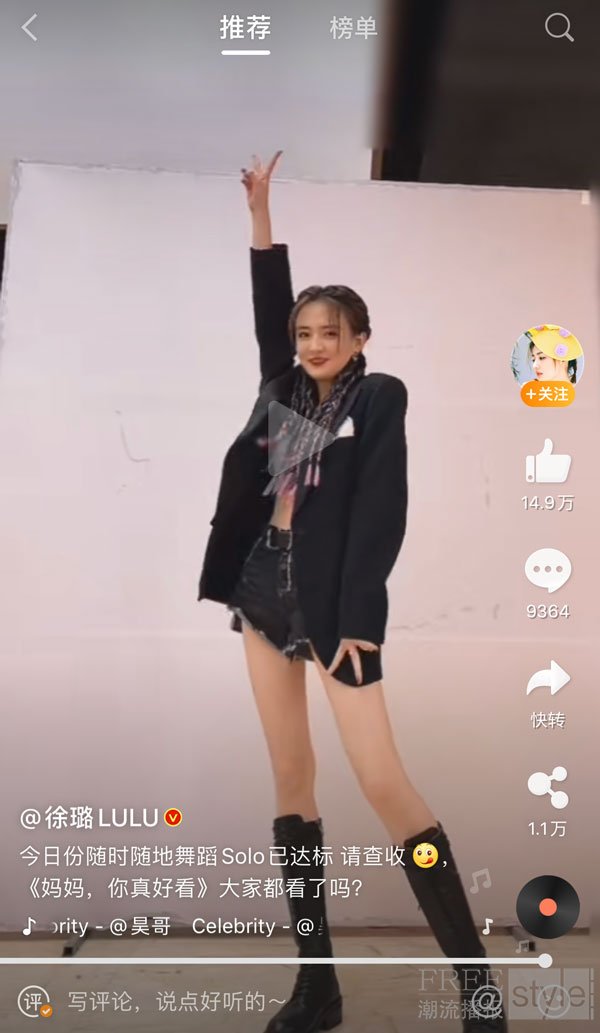The width and height of the screenshot is (600, 1033).
Task: Follow the creator via +关注
Action: coord(547,394)
